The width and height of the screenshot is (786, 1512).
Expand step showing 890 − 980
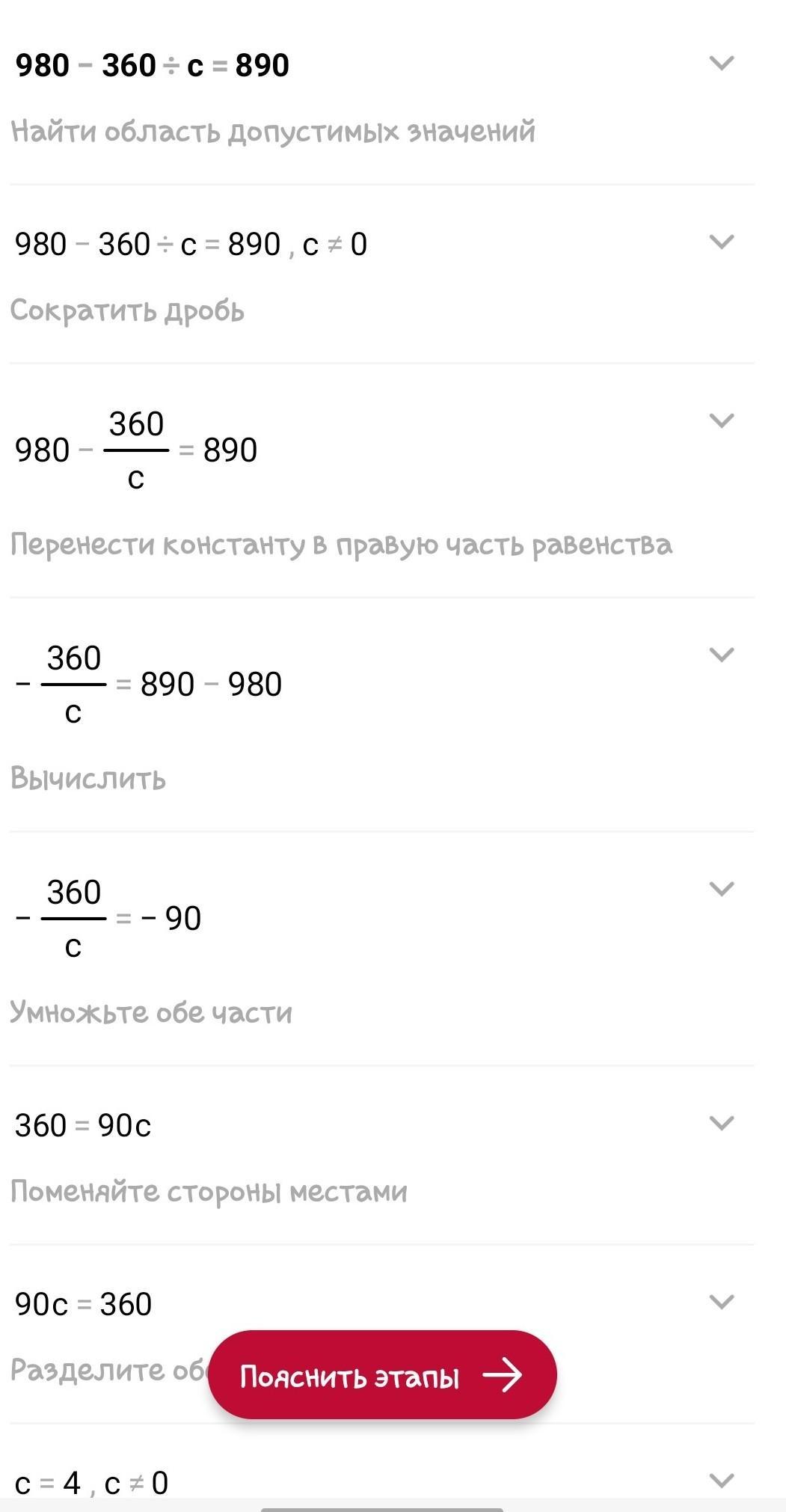click(x=721, y=655)
